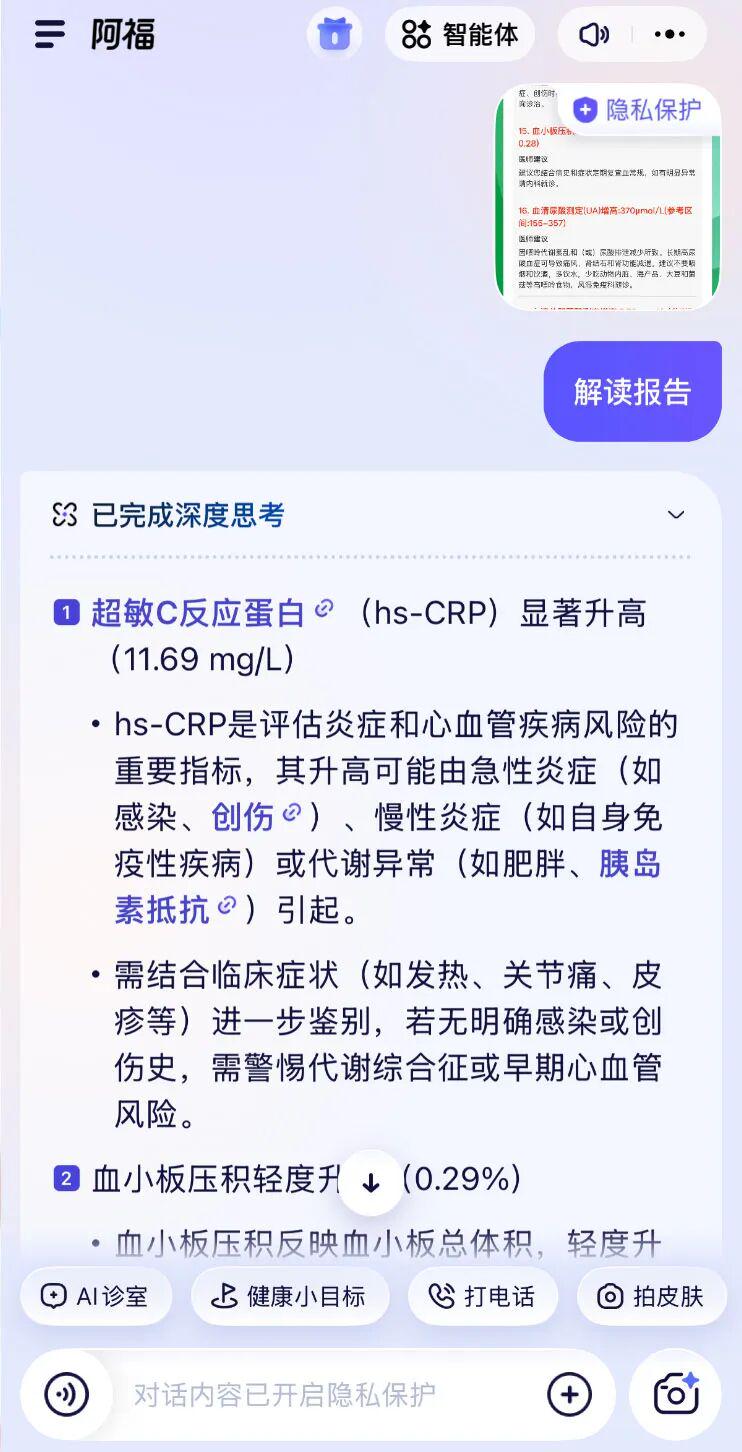742x1452 pixels.
Task: Open the gift box icon
Action: 334,35
